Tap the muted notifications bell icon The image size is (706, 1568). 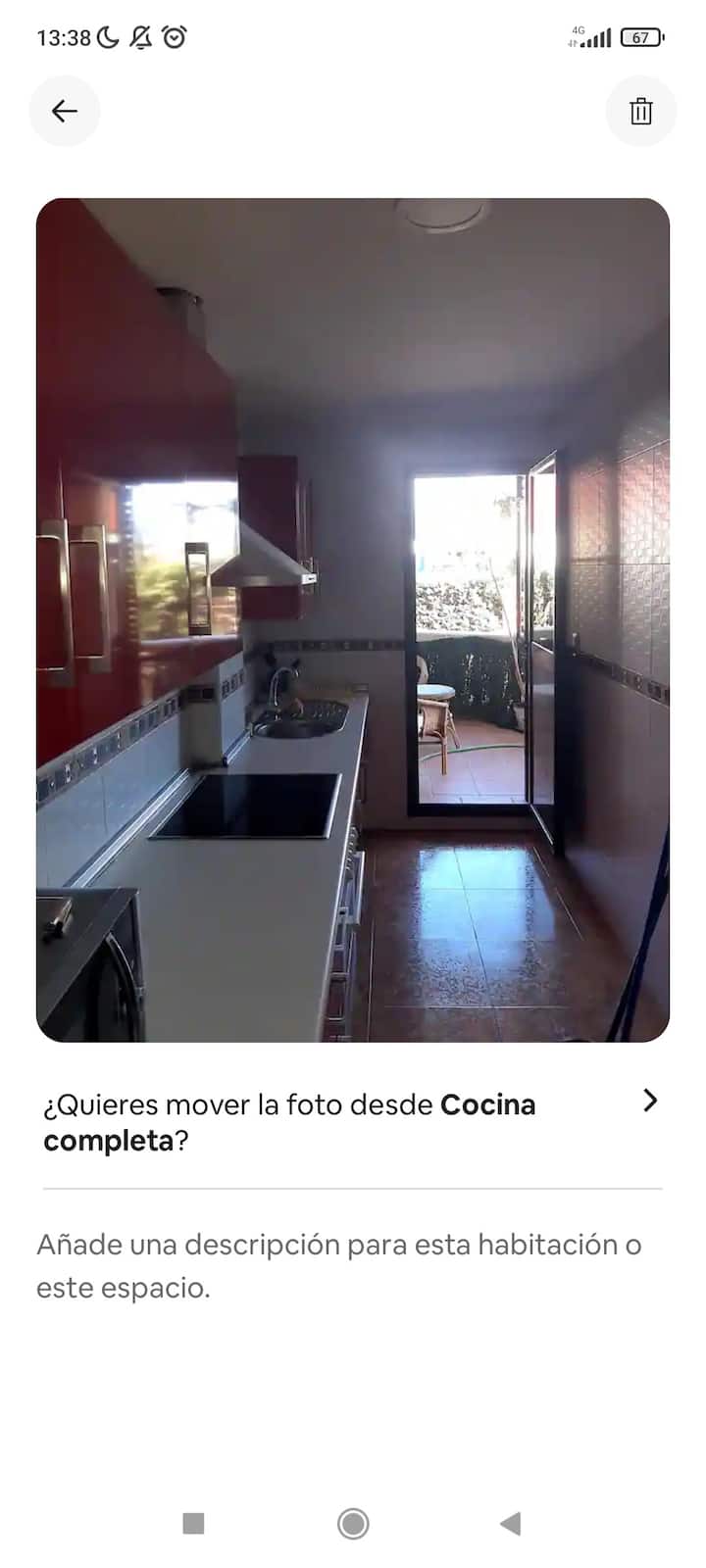click(x=139, y=37)
